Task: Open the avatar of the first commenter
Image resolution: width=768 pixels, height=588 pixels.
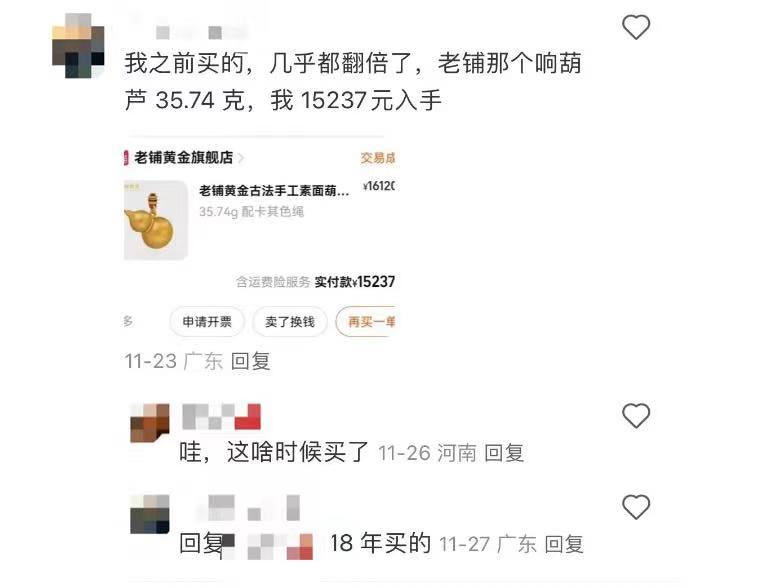Action: click(79, 45)
